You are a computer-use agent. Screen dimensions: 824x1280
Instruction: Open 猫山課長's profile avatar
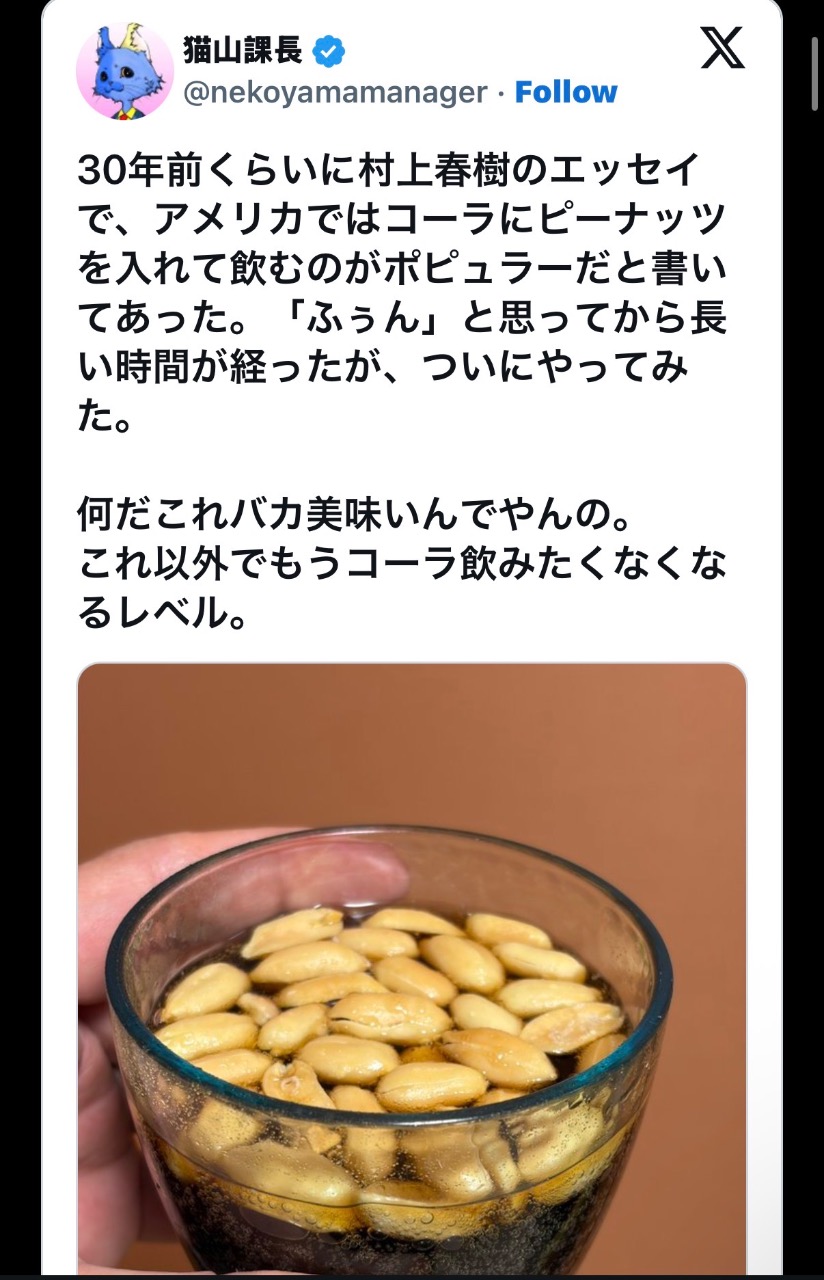pyautogui.click(x=124, y=70)
